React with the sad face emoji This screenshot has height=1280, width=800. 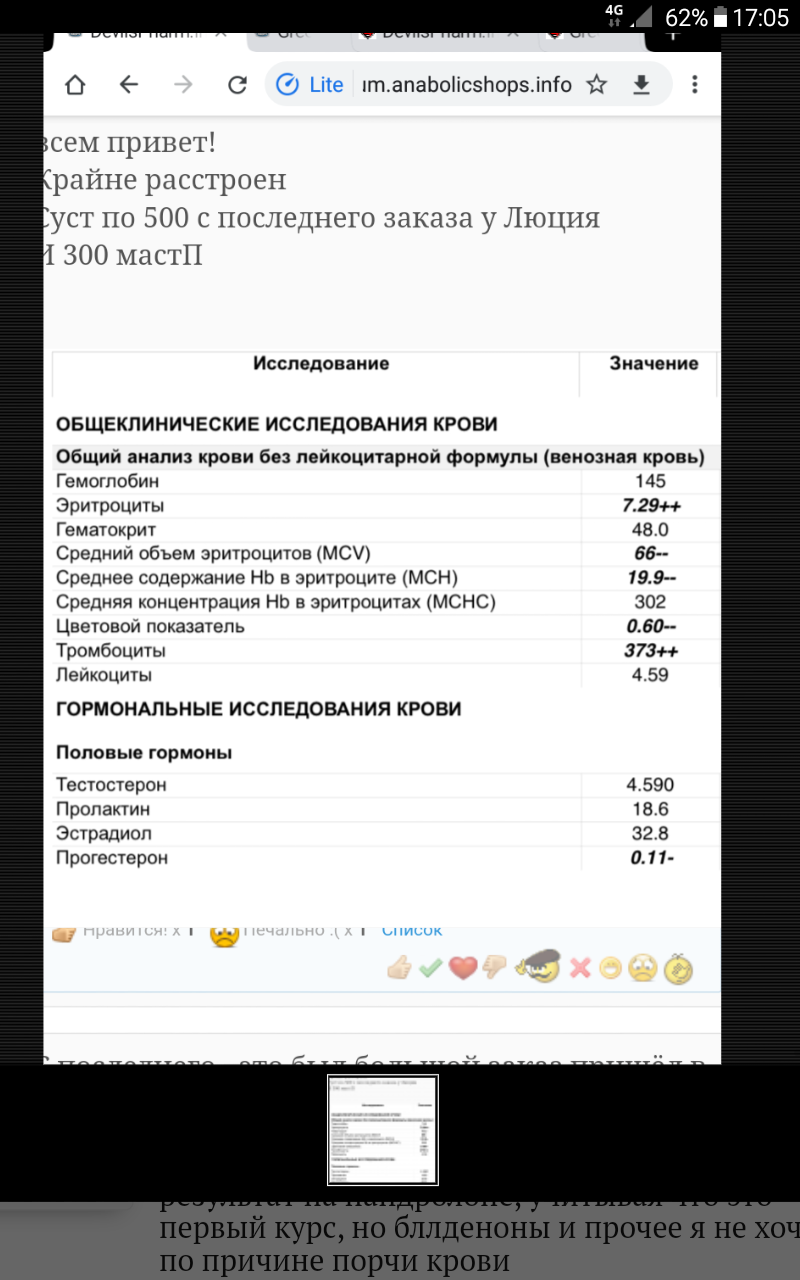coord(641,967)
